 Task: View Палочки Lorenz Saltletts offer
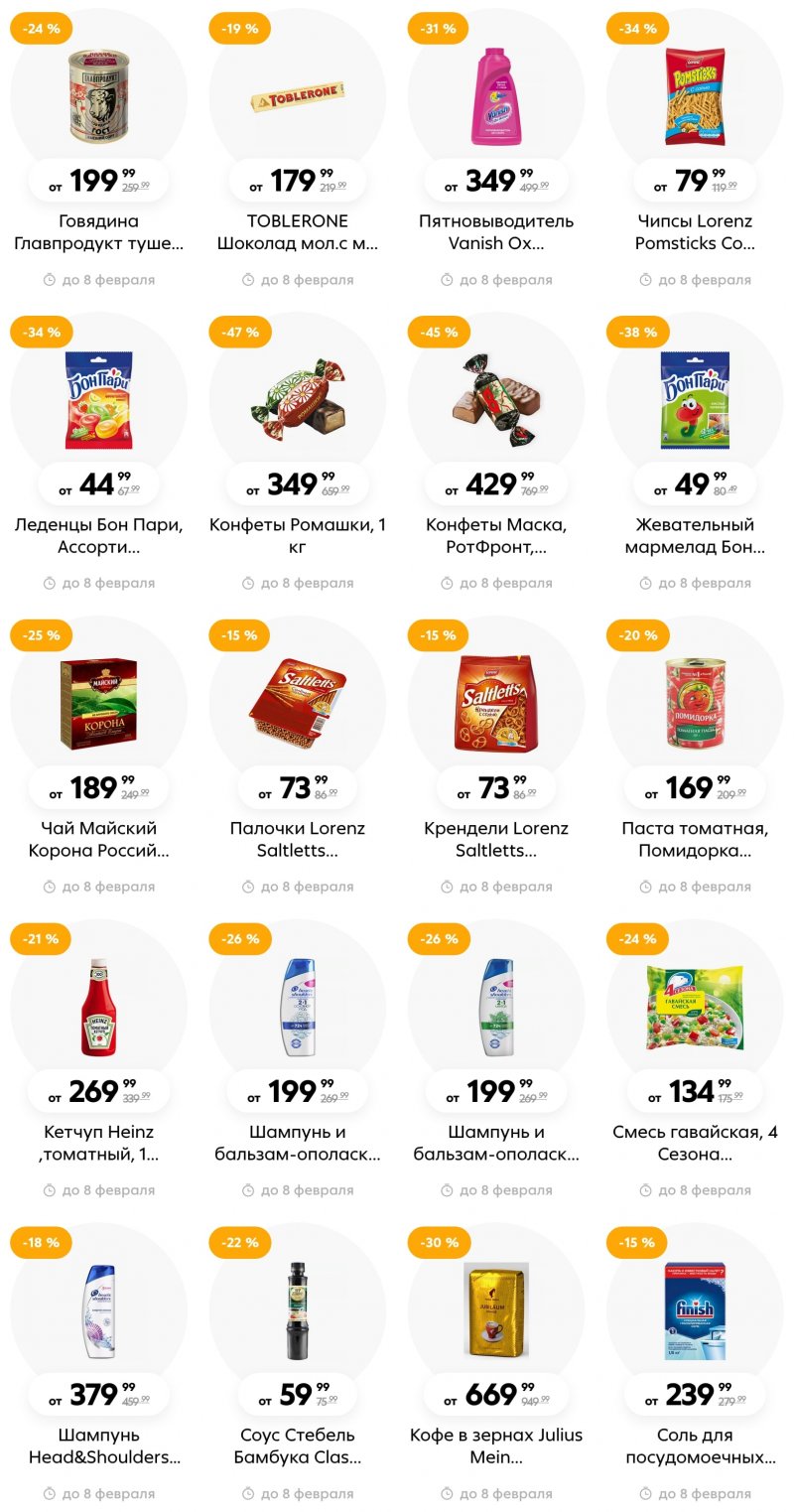coord(298,704)
